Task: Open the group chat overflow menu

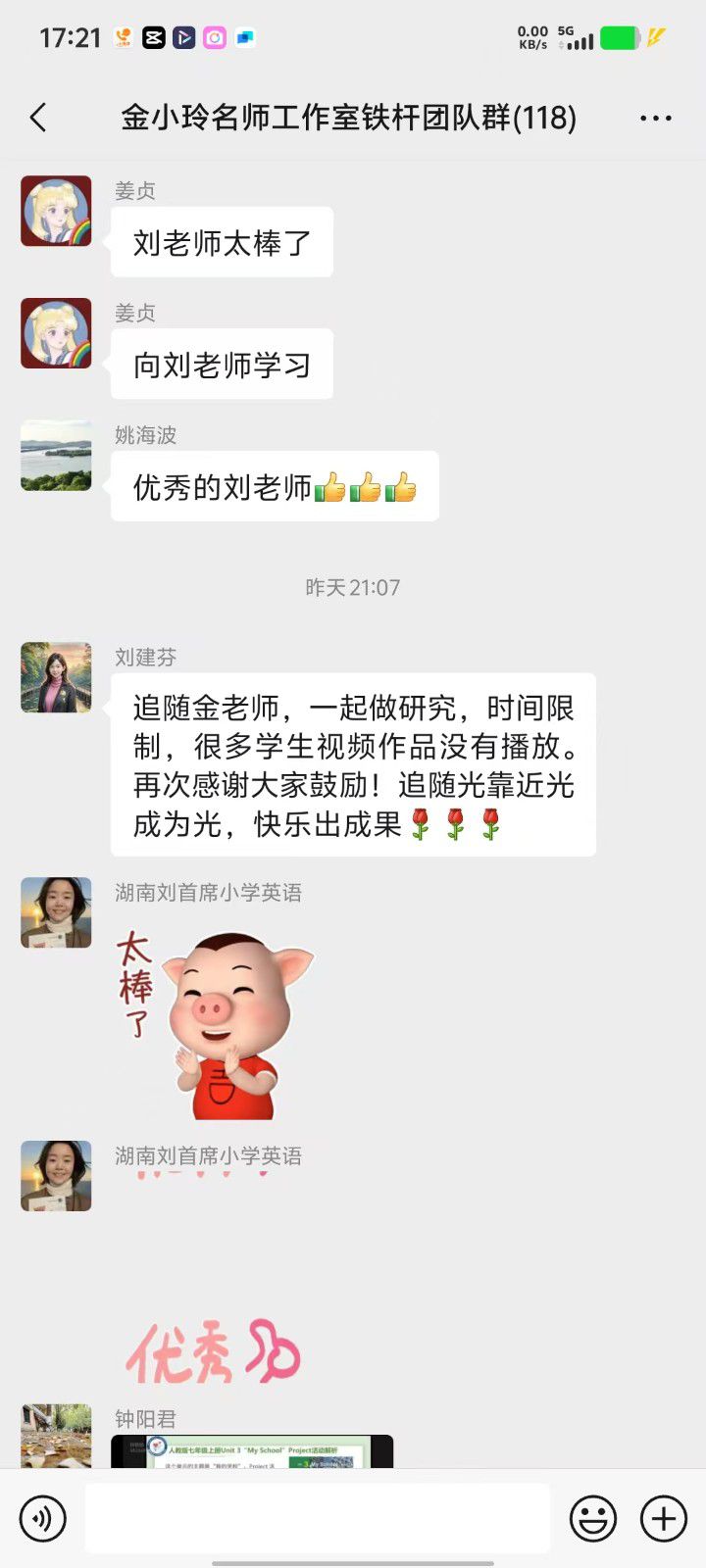Action: click(655, 119)
